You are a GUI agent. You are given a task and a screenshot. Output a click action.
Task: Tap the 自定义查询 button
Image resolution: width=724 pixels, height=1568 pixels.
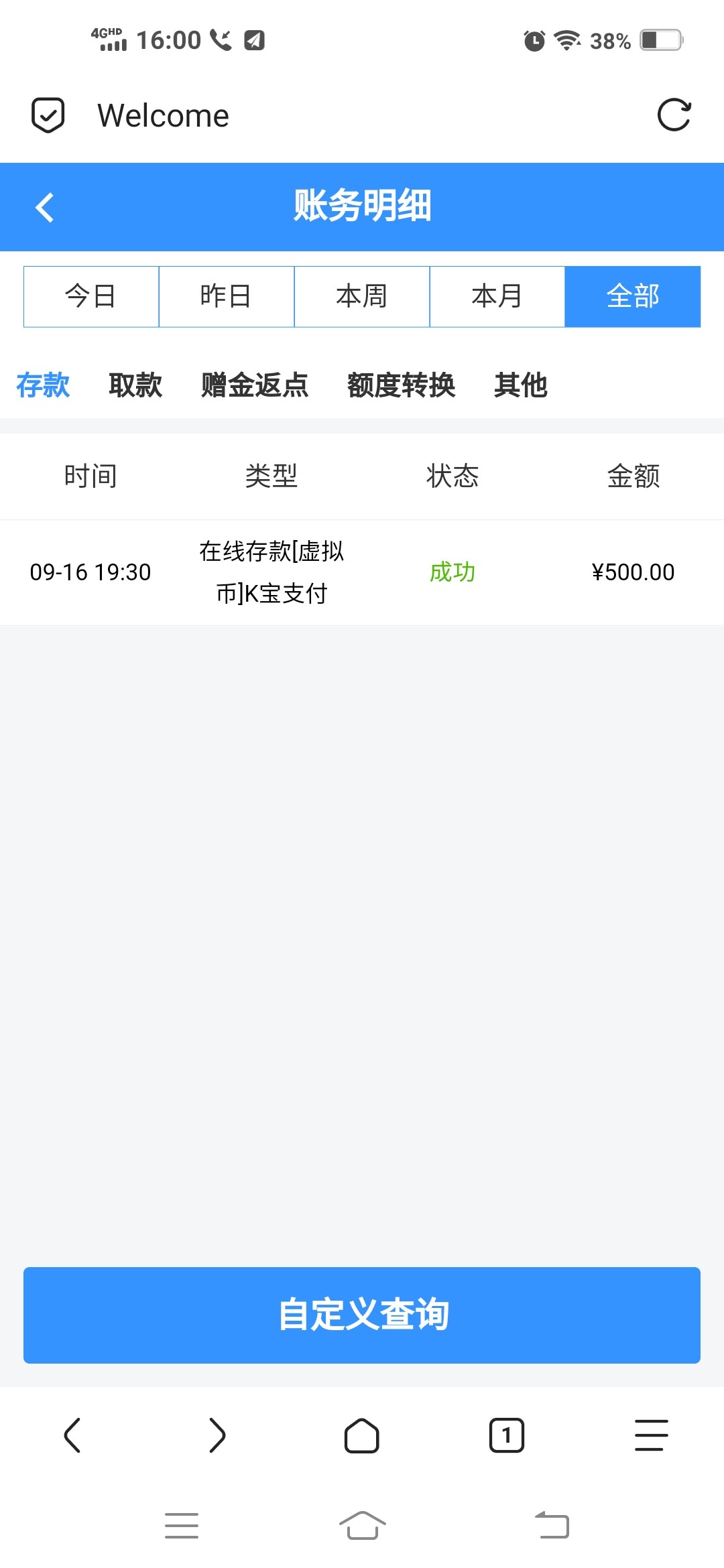pyautogui.click(x=362, y=1315)
